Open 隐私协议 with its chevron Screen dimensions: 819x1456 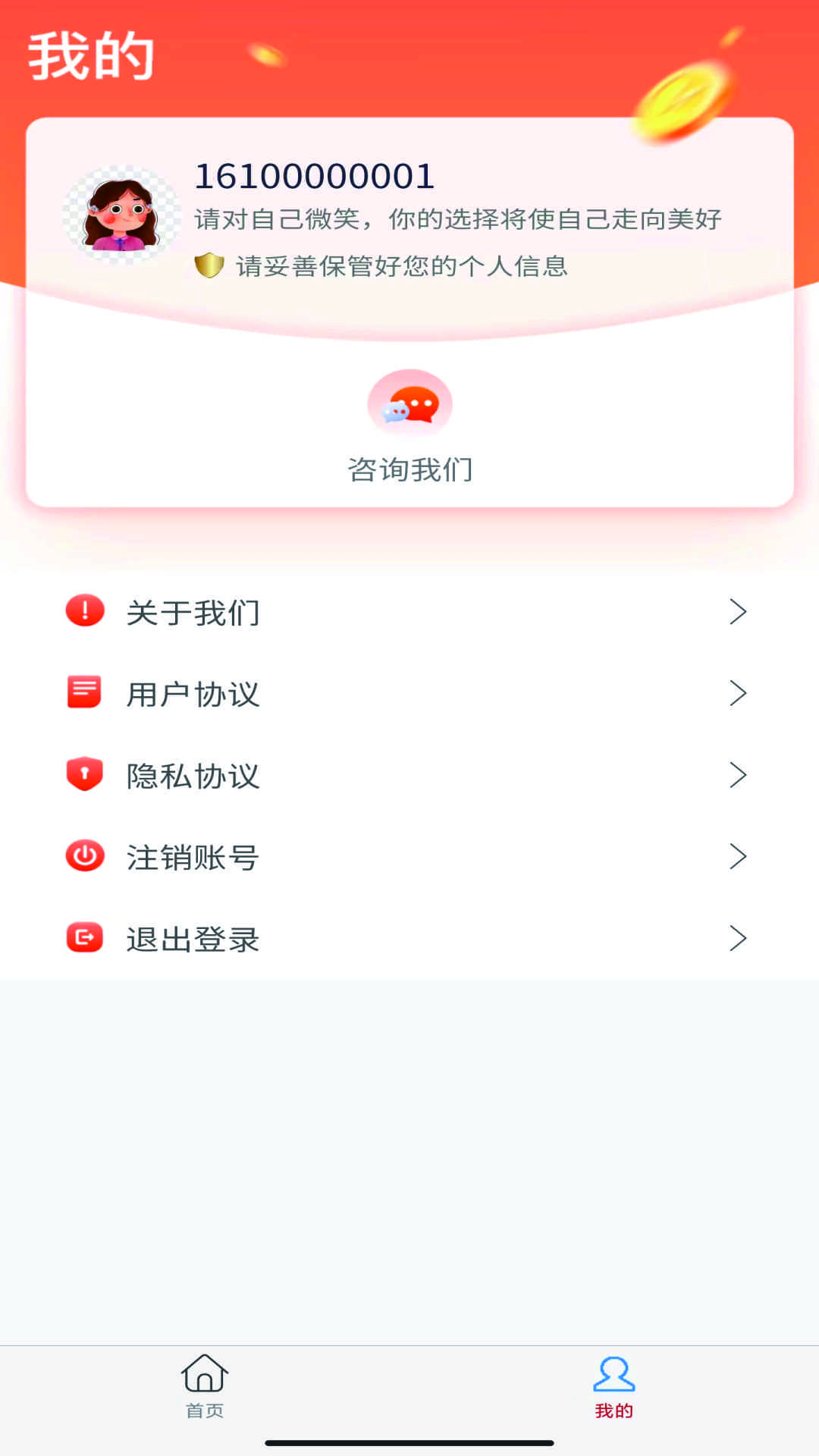point(738,775)
